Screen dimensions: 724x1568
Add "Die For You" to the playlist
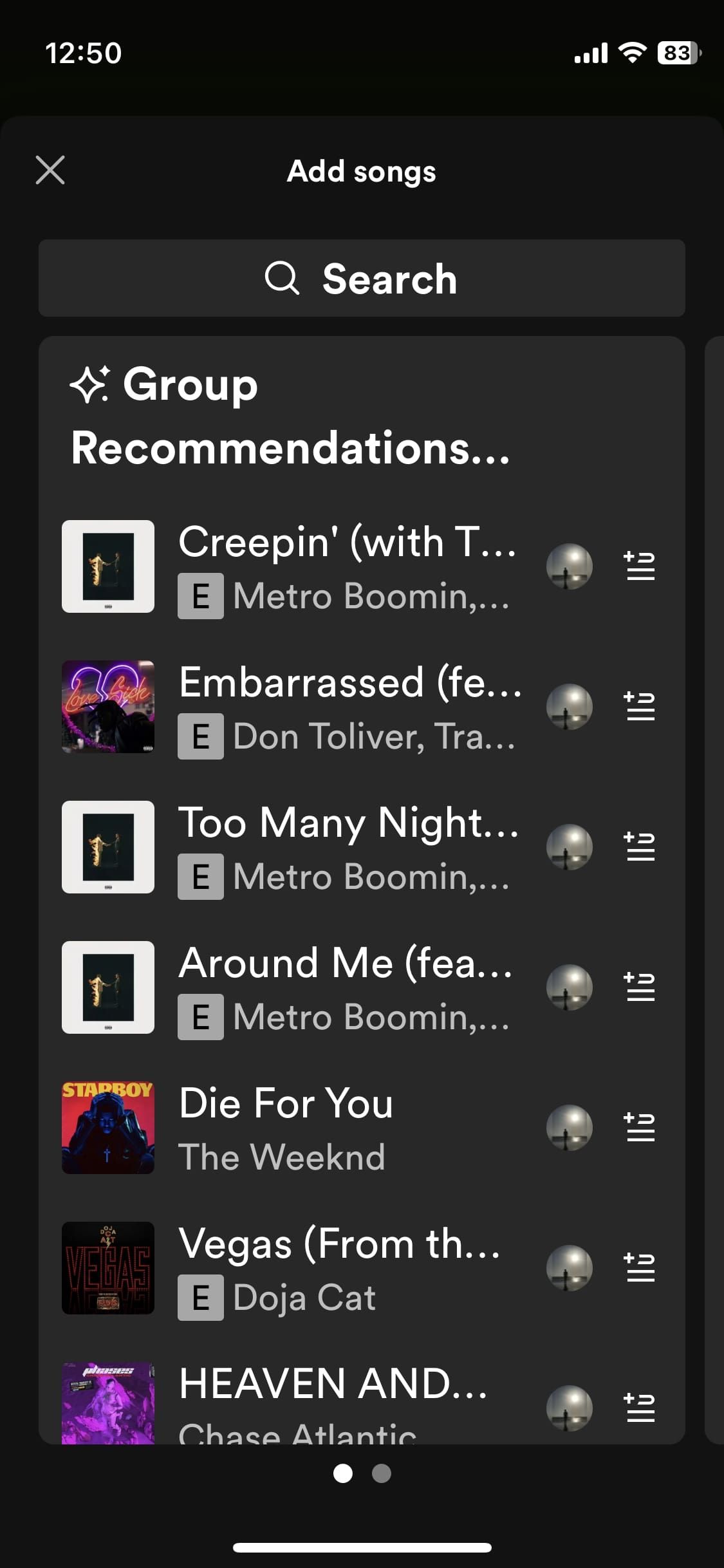(x=639, y=1127)
